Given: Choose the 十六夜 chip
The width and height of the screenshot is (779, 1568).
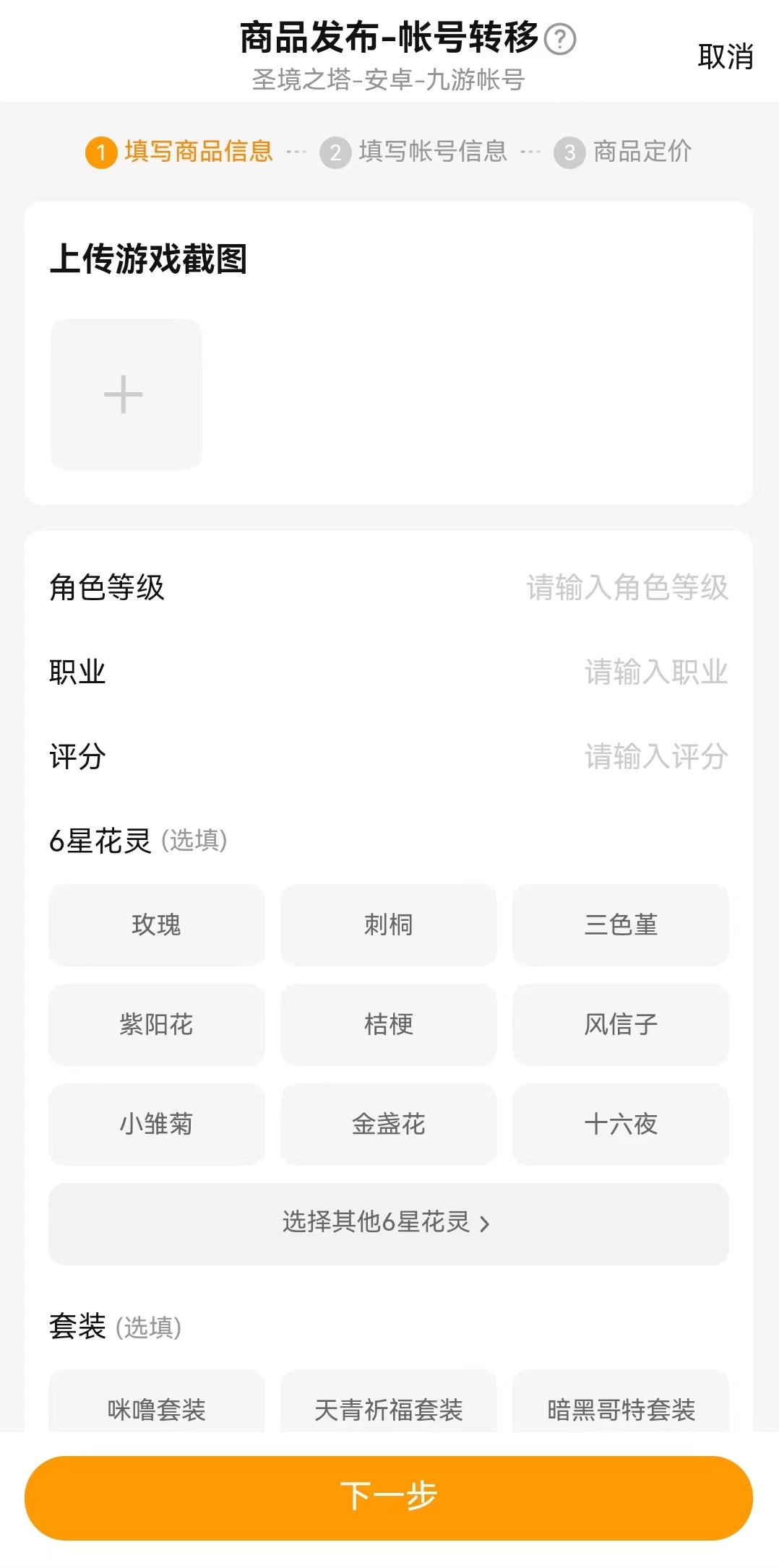Looking at the screenshot, I should (x=621, y=1124).
